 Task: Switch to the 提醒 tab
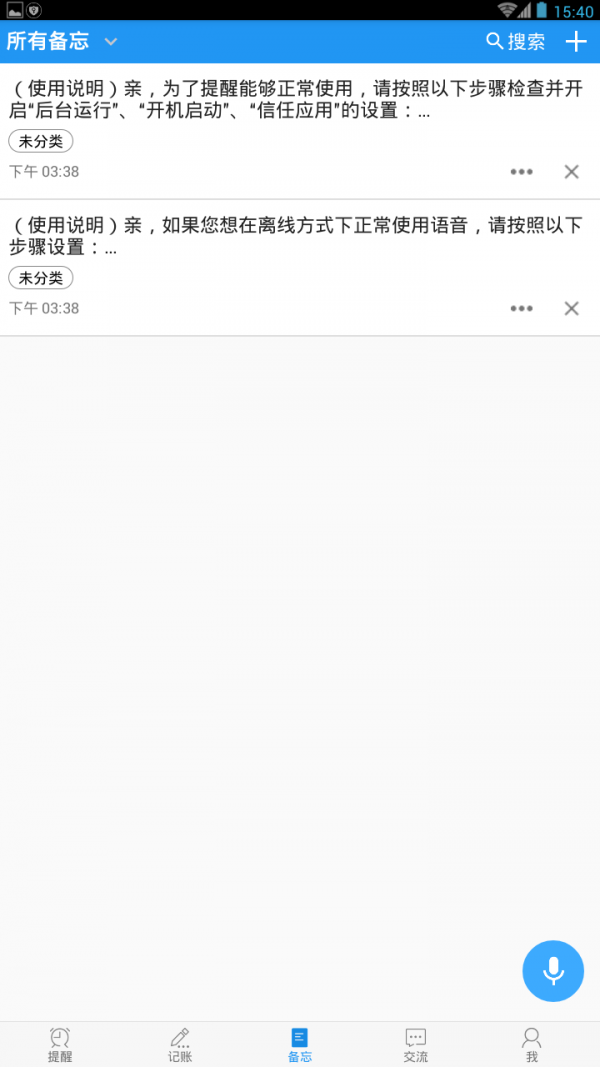point(60,1044)
